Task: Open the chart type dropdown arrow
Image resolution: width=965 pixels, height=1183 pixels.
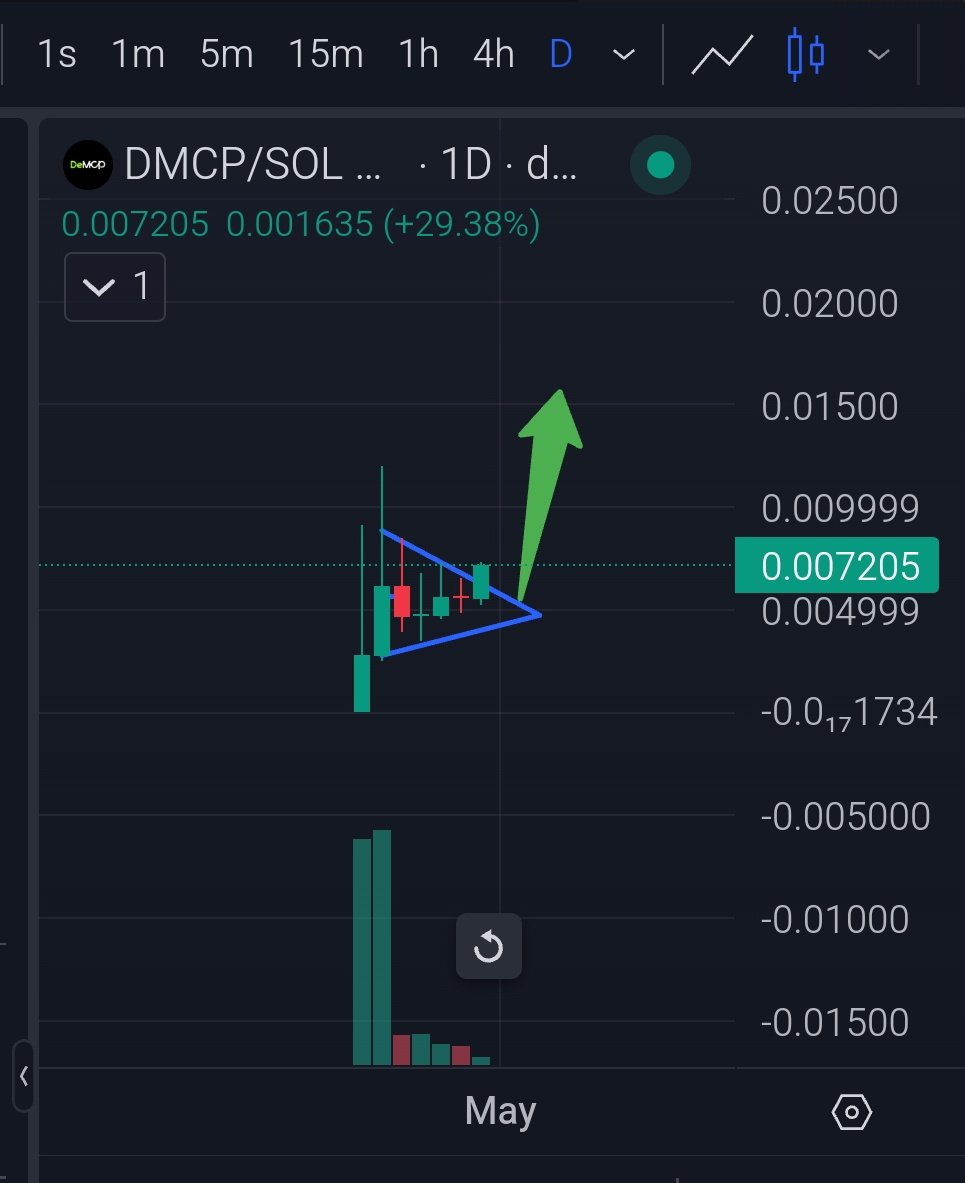Action: pyautogui.click(x=878, y=54)
